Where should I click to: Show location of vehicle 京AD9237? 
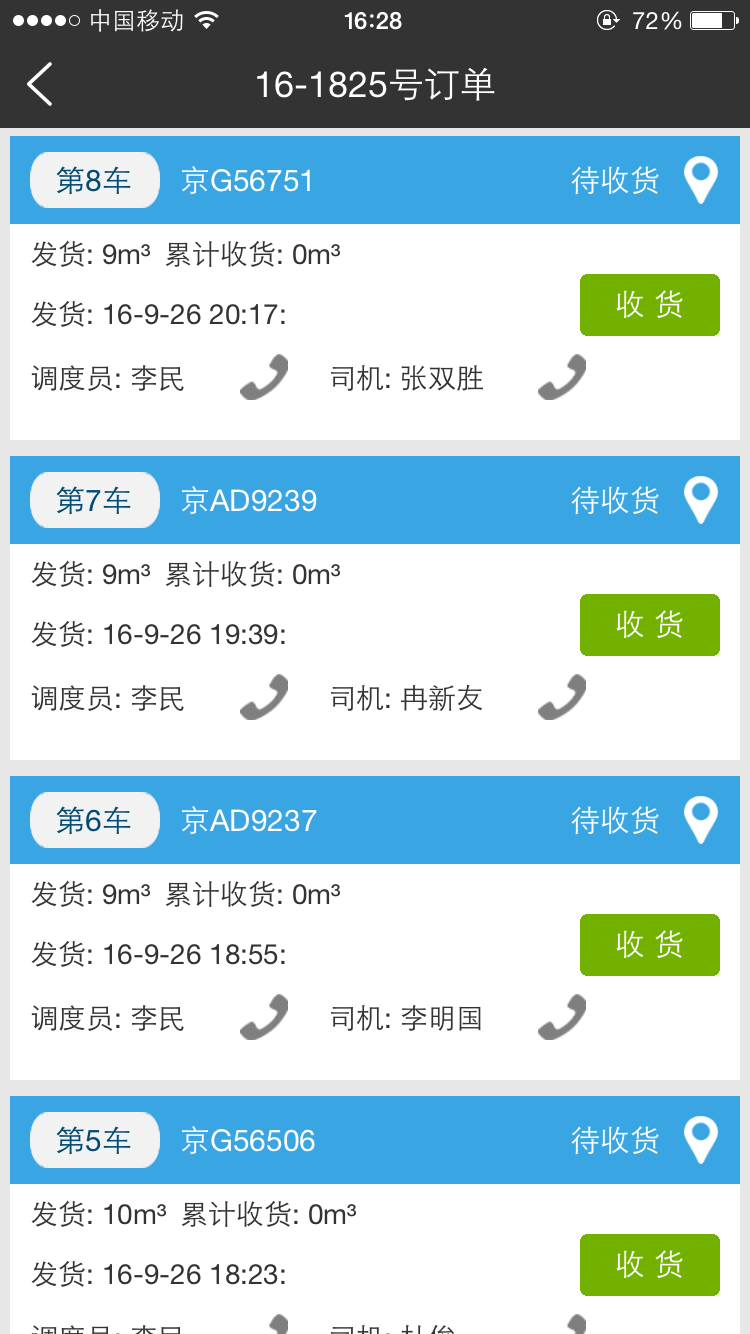[700, 820]
